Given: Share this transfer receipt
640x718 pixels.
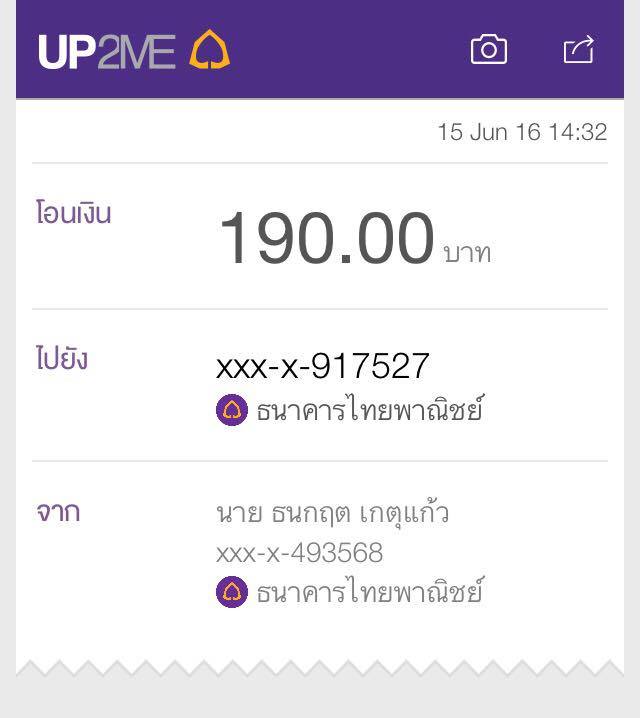Looking at the screenshot, I should pos(579,49).
